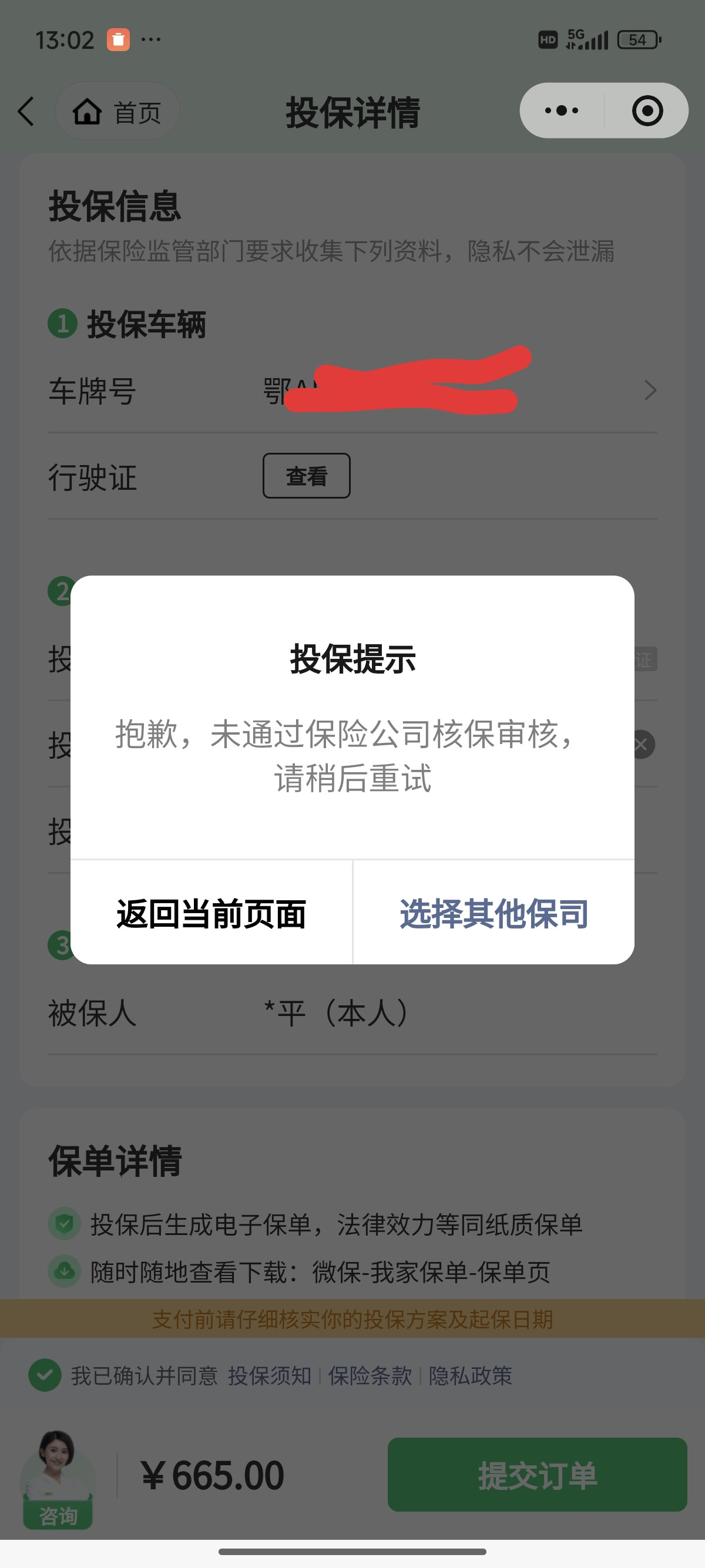This screenshot has height=1568, width=705.
Task: Tap the circular exit mini program icon
Action: [x=647, y=110]
